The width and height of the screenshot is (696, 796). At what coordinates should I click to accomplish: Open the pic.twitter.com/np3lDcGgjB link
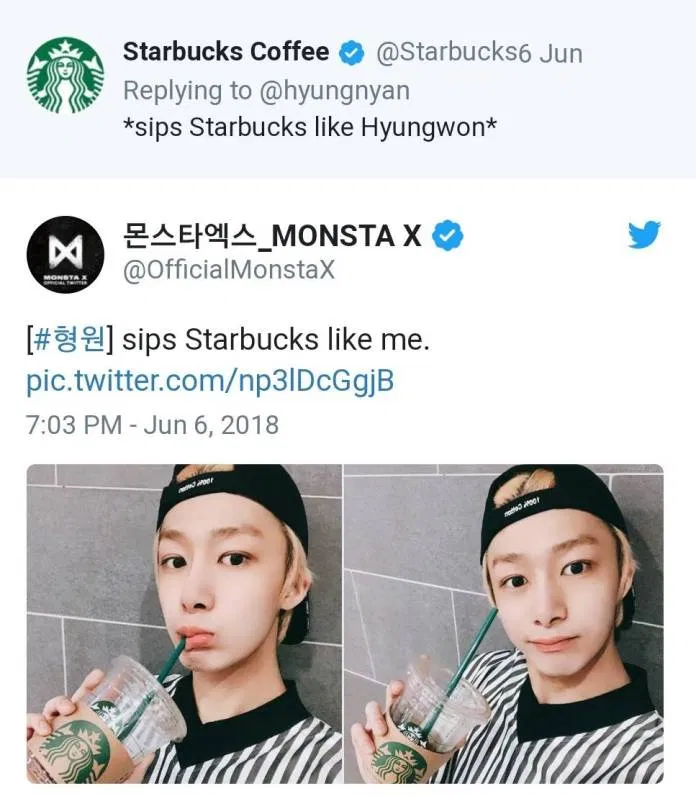click(x=210, y=382)
